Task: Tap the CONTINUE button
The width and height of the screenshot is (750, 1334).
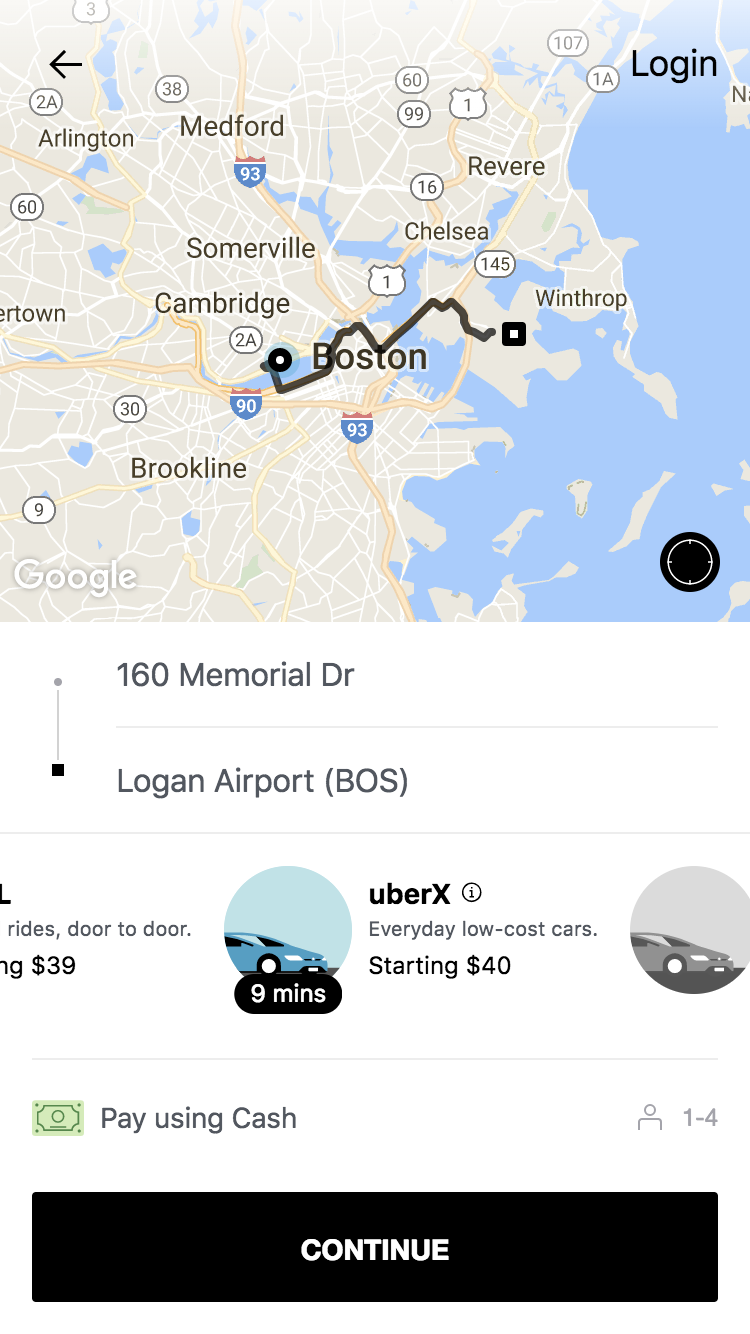Action: [x=375, y=1248]
